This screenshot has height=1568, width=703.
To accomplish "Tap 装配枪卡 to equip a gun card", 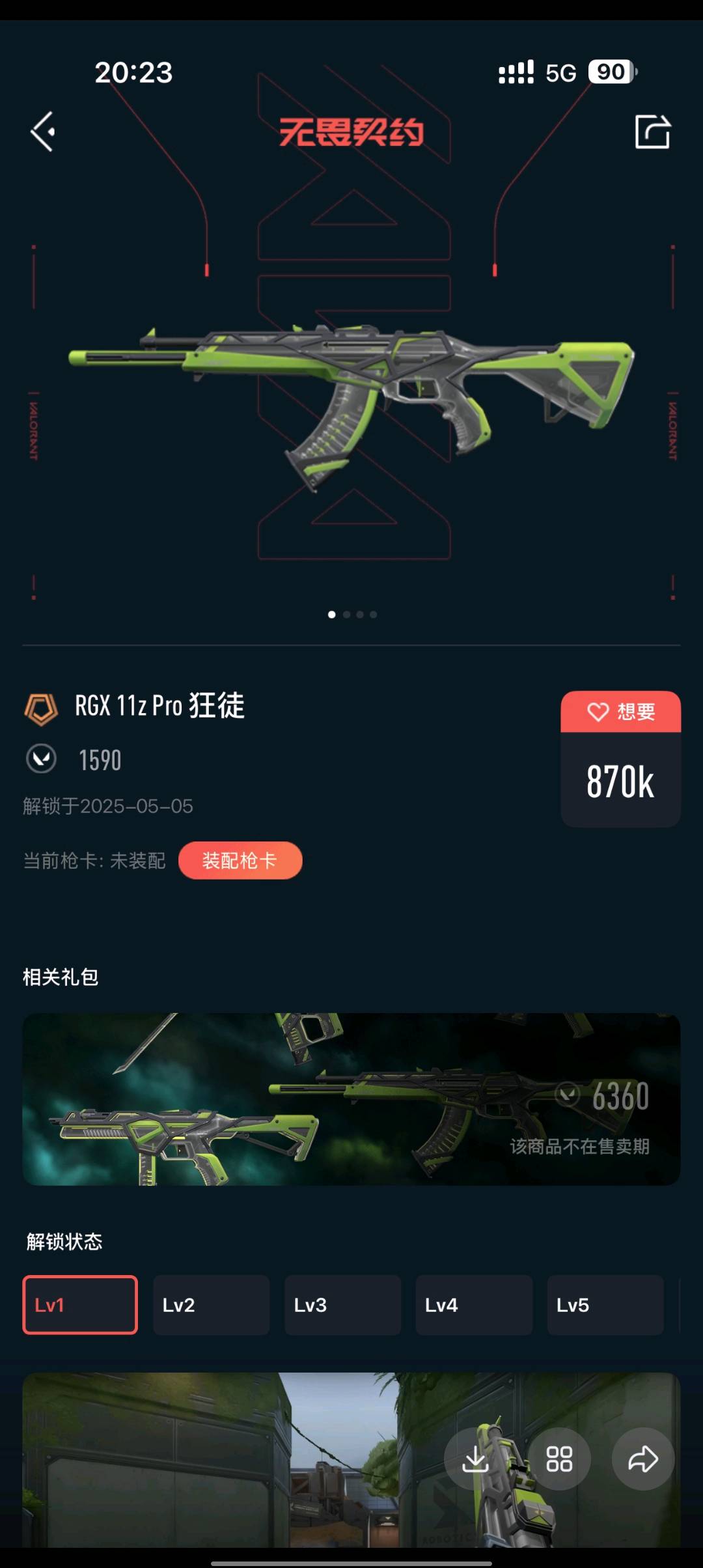I will (240, 860).
